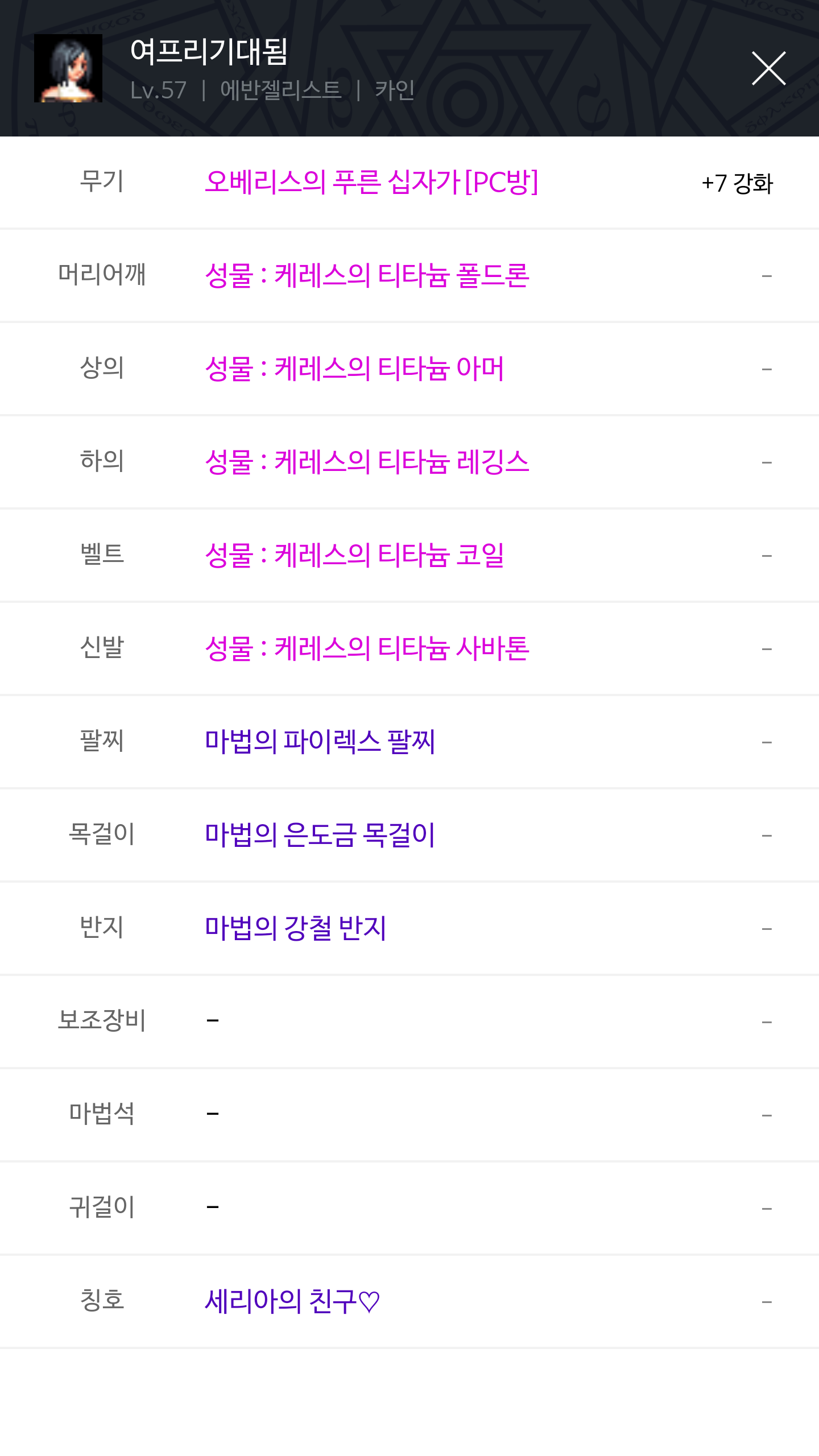The width and height of the screenshot is (819, 1456).
Task: View title 세리아의 친구♡
Action: click(292, 1302)
